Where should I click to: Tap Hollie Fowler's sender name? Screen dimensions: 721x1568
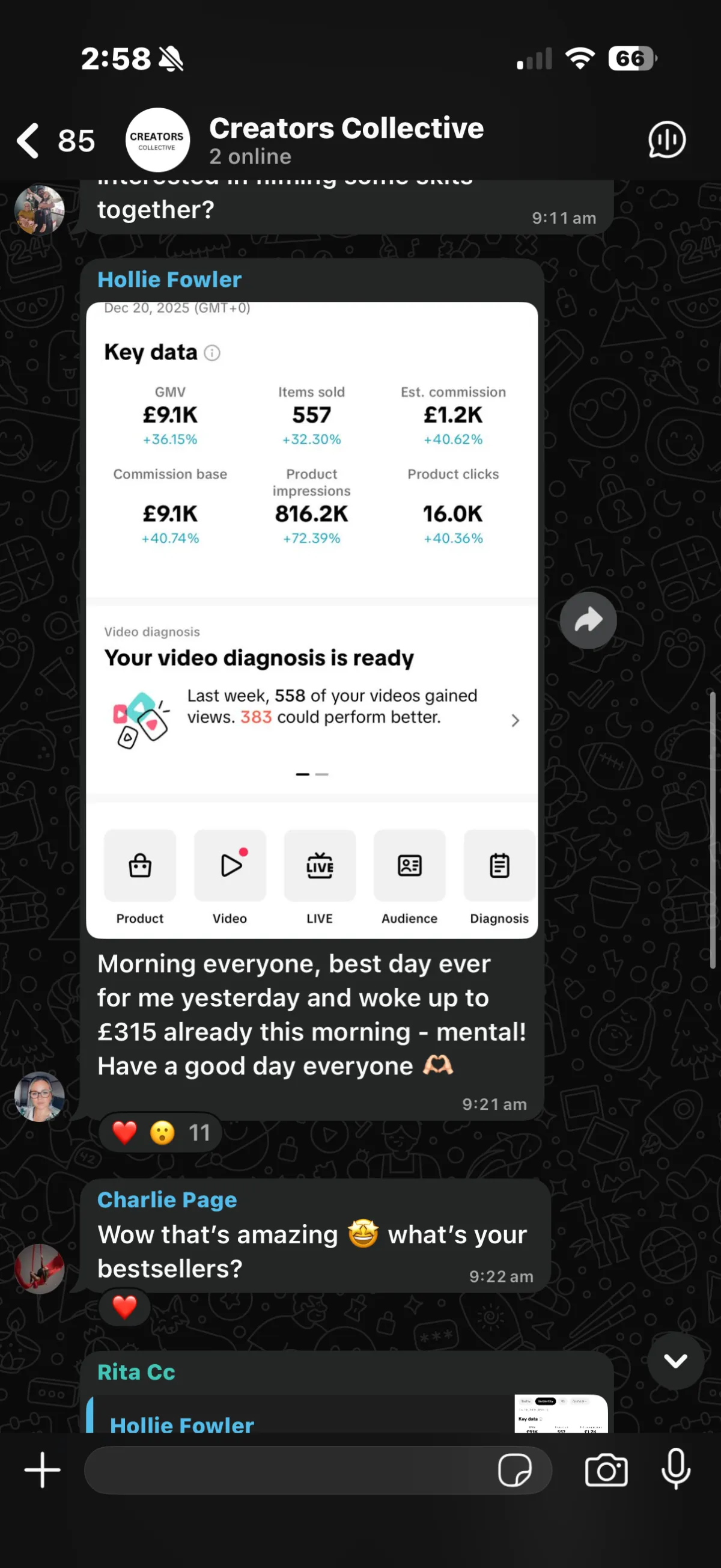click(169, 280)
